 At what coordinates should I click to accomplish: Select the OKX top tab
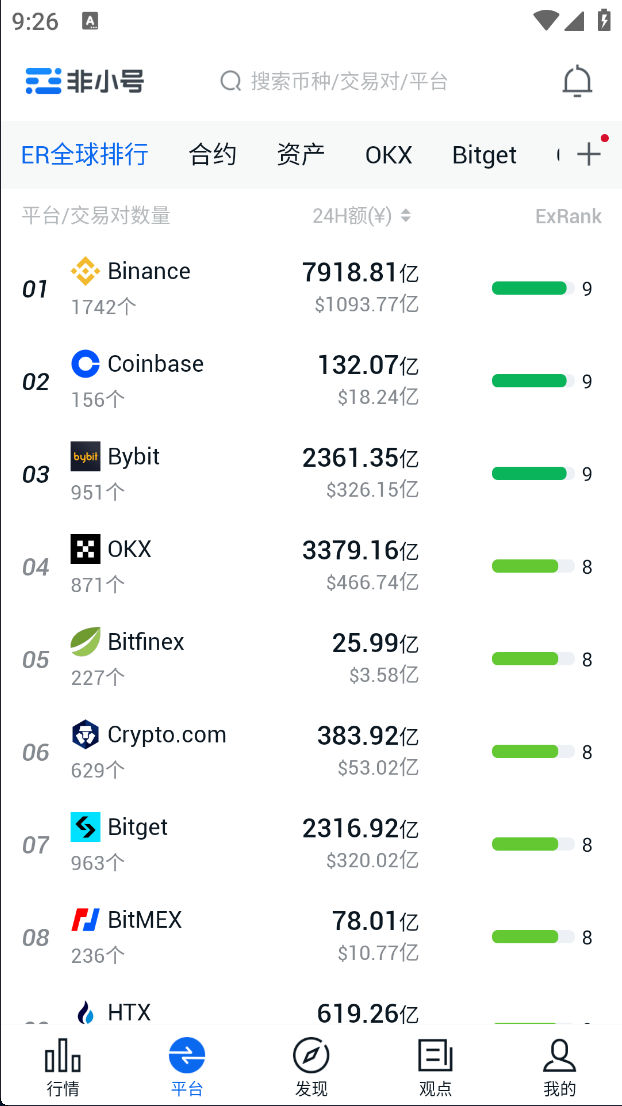pyautogui.click(x=389, y=154)
